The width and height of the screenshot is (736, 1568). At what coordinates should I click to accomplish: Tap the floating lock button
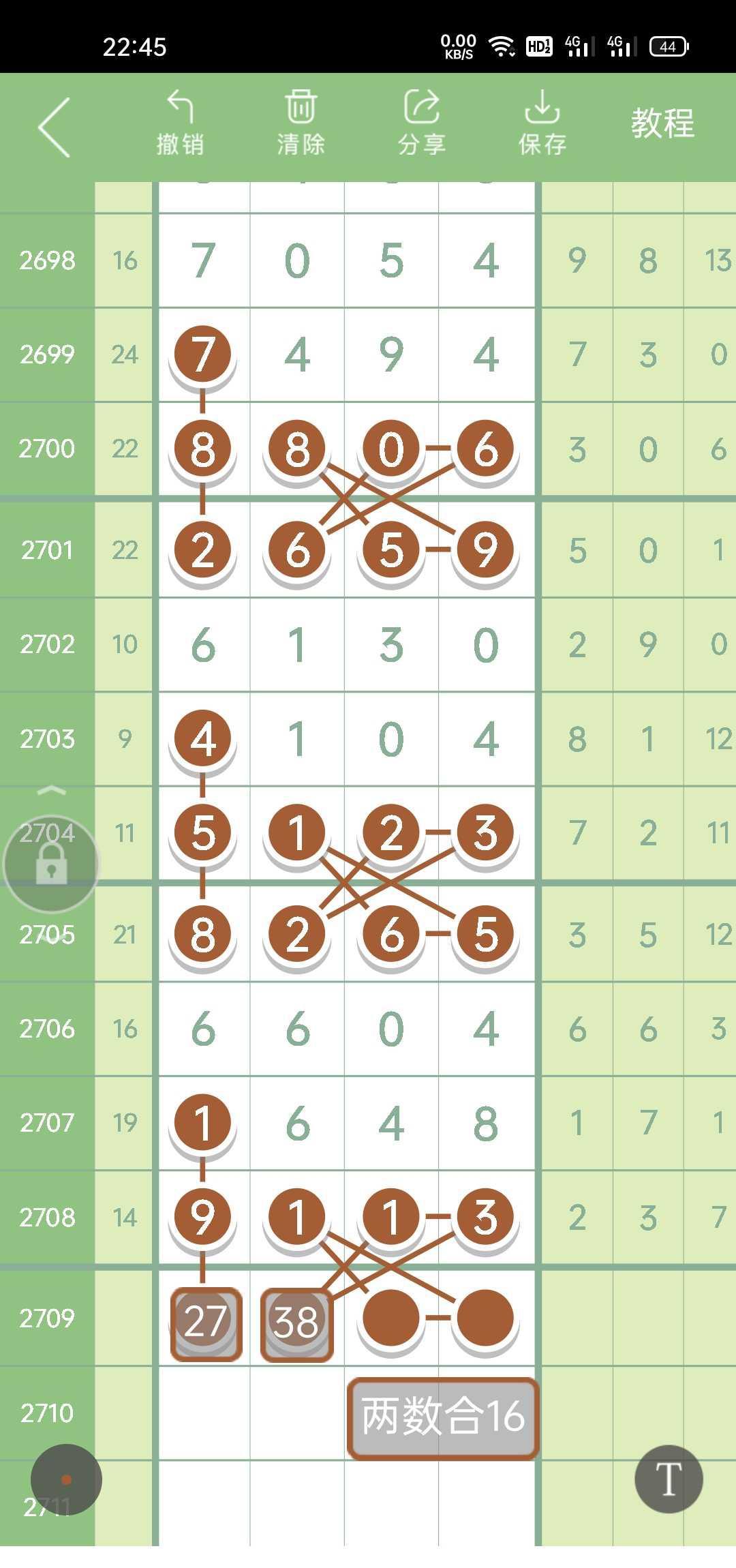[x=51, y=864]
